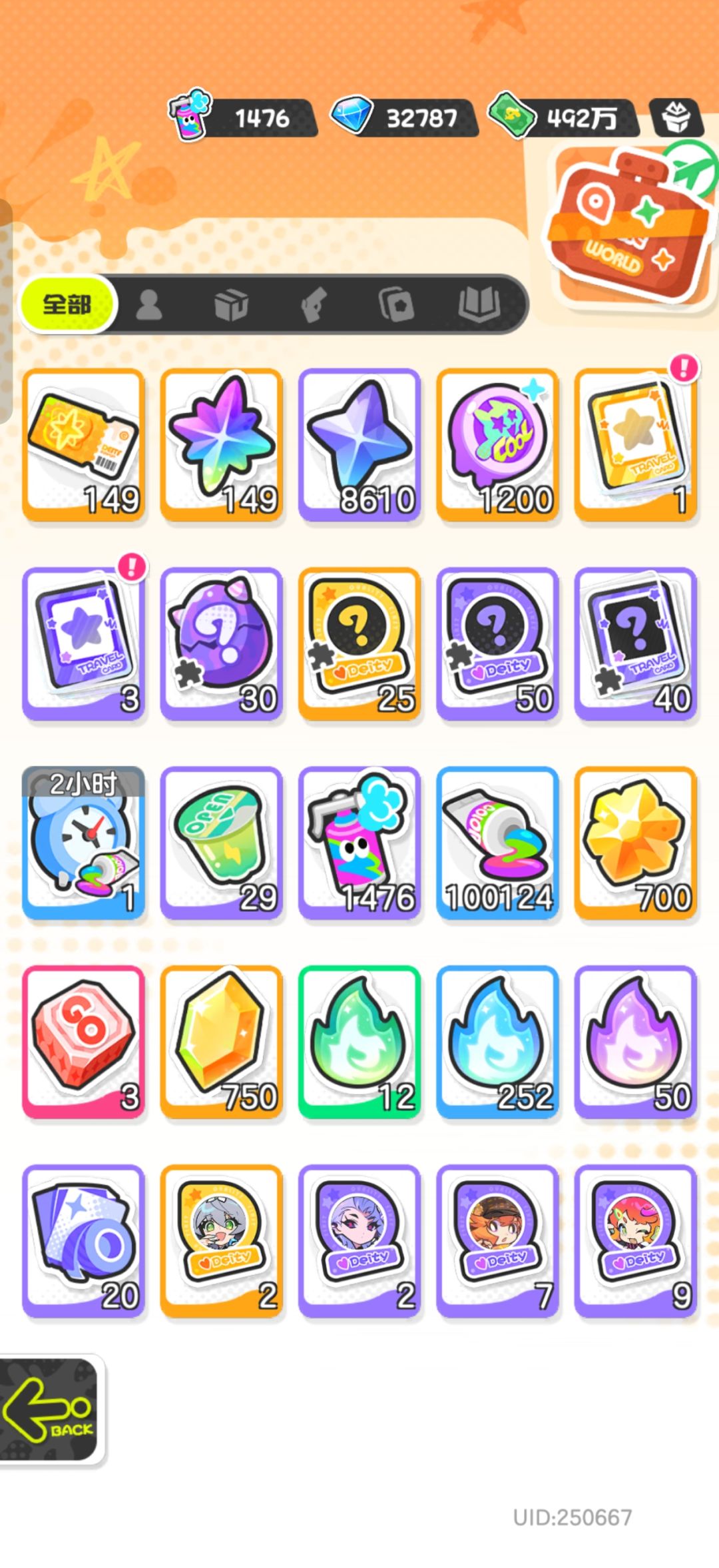
Task: Select the gold travel card with 1
Action: click(x=636, y=445)
